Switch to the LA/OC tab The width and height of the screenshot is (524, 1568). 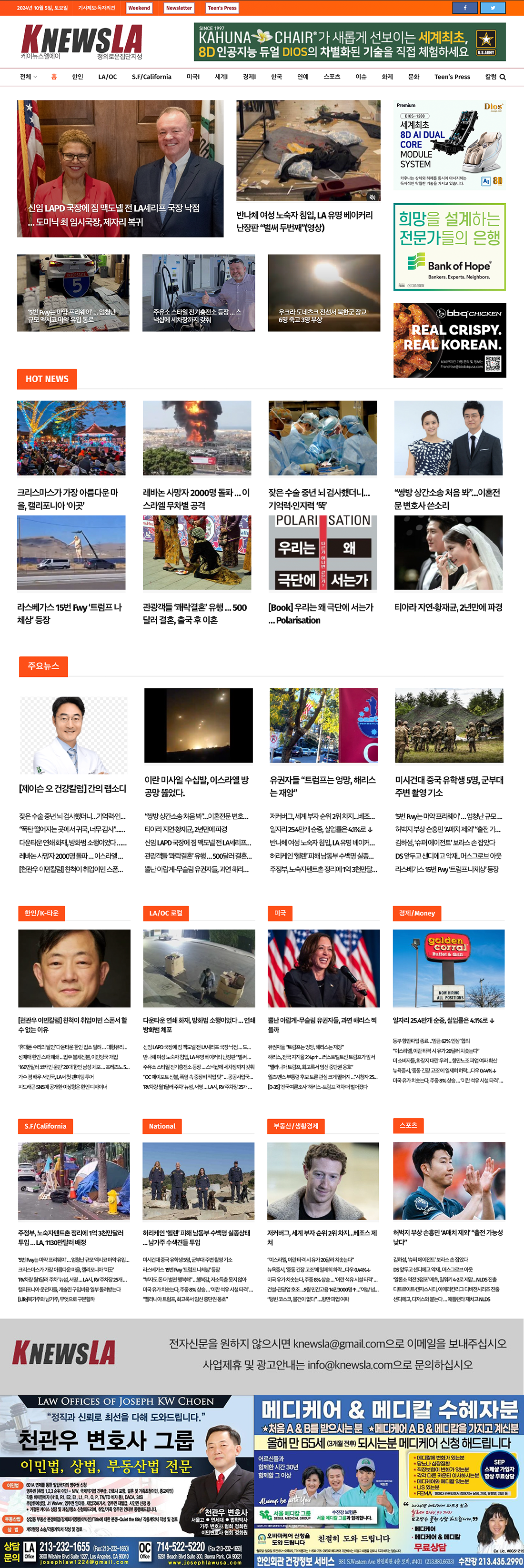coord(107,77)
